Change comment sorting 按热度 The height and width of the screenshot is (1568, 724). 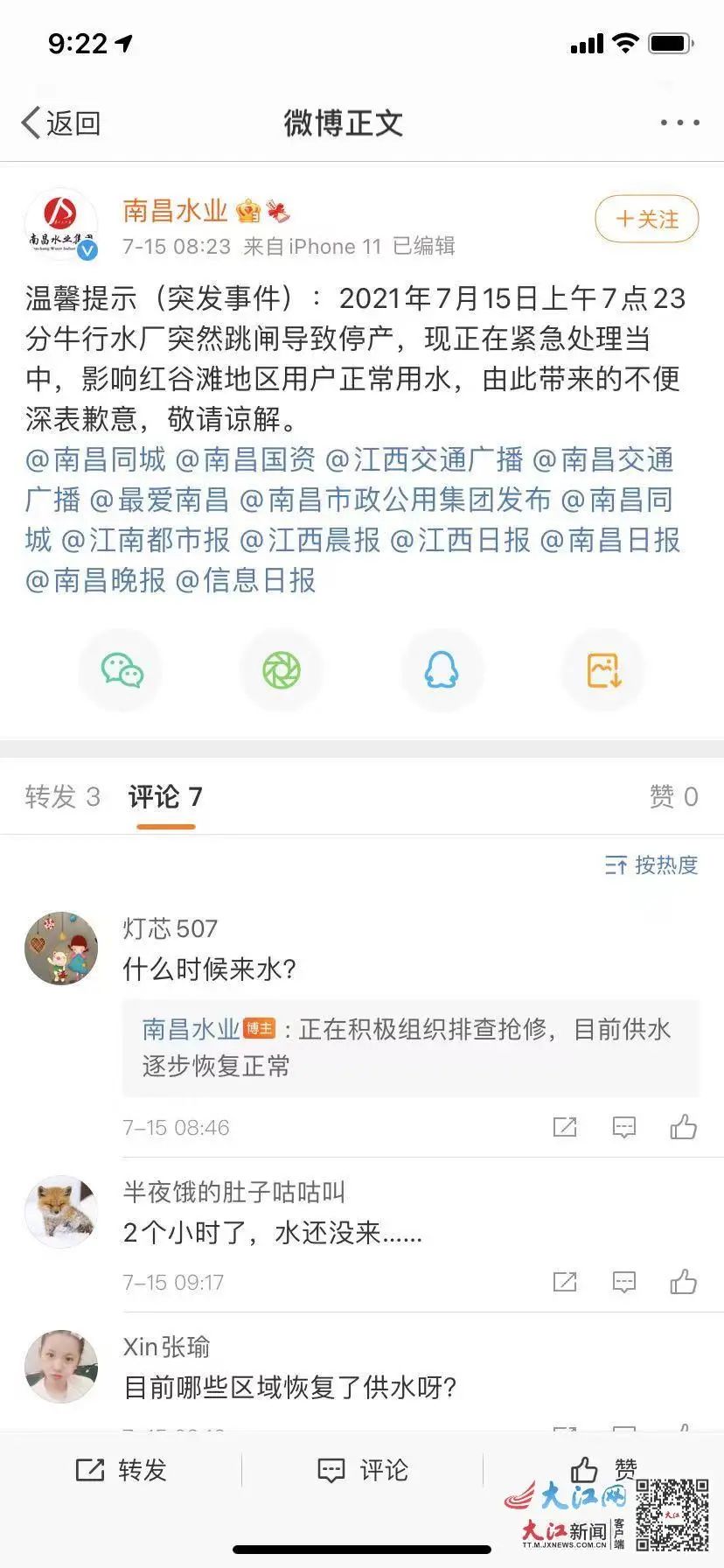651,865
